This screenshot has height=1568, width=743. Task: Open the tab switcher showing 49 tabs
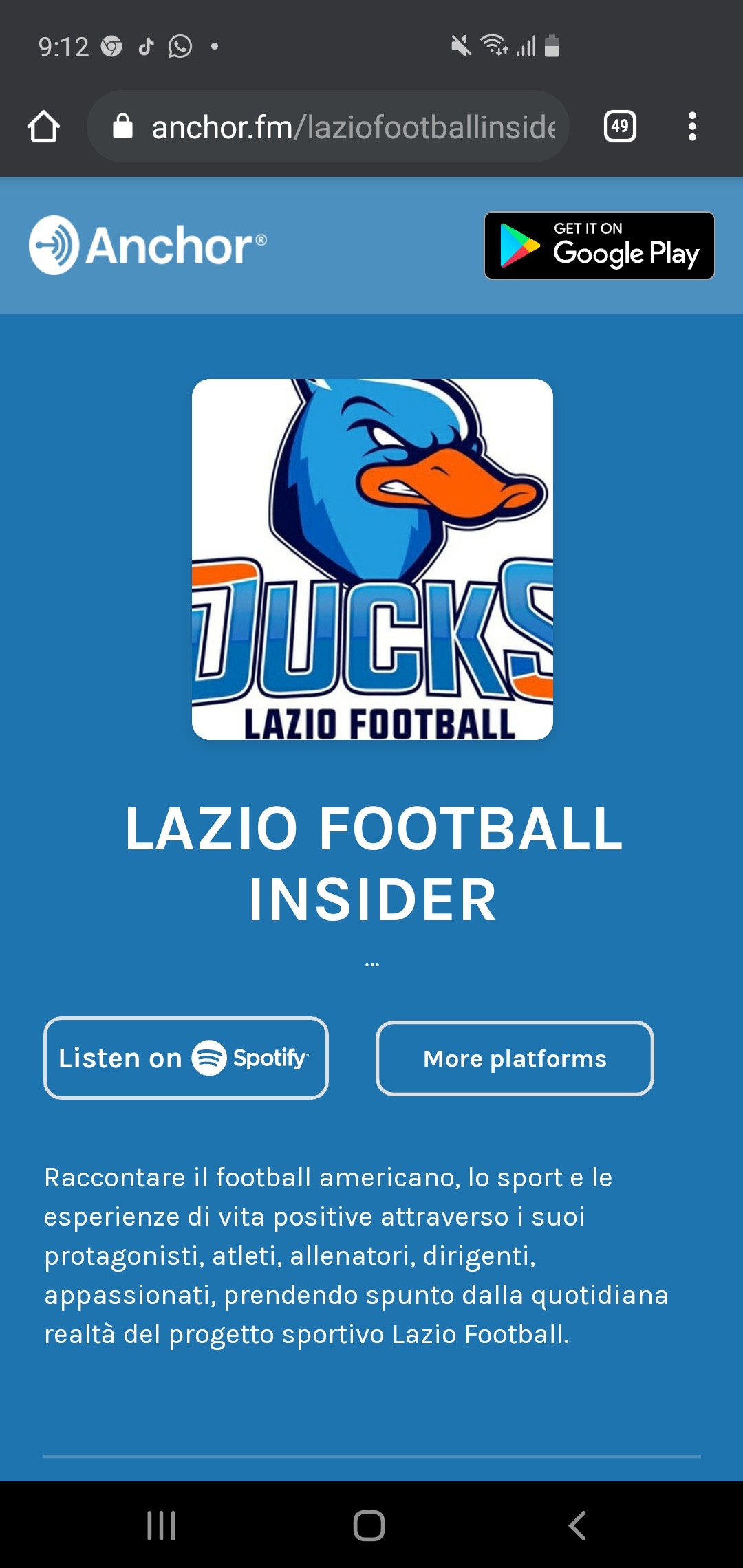(x=620, y=127)
